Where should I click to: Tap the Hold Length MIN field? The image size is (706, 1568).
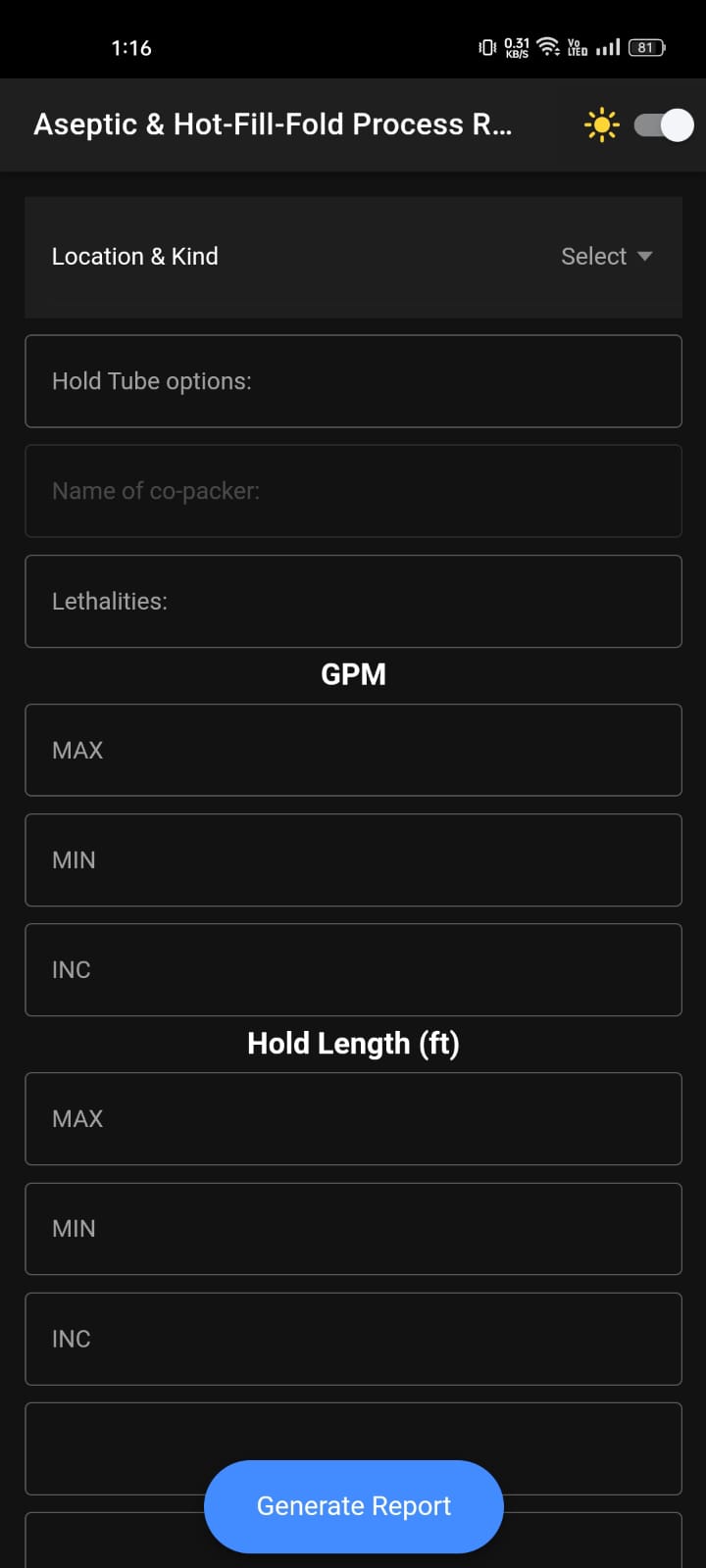[x=353, y=1228]
